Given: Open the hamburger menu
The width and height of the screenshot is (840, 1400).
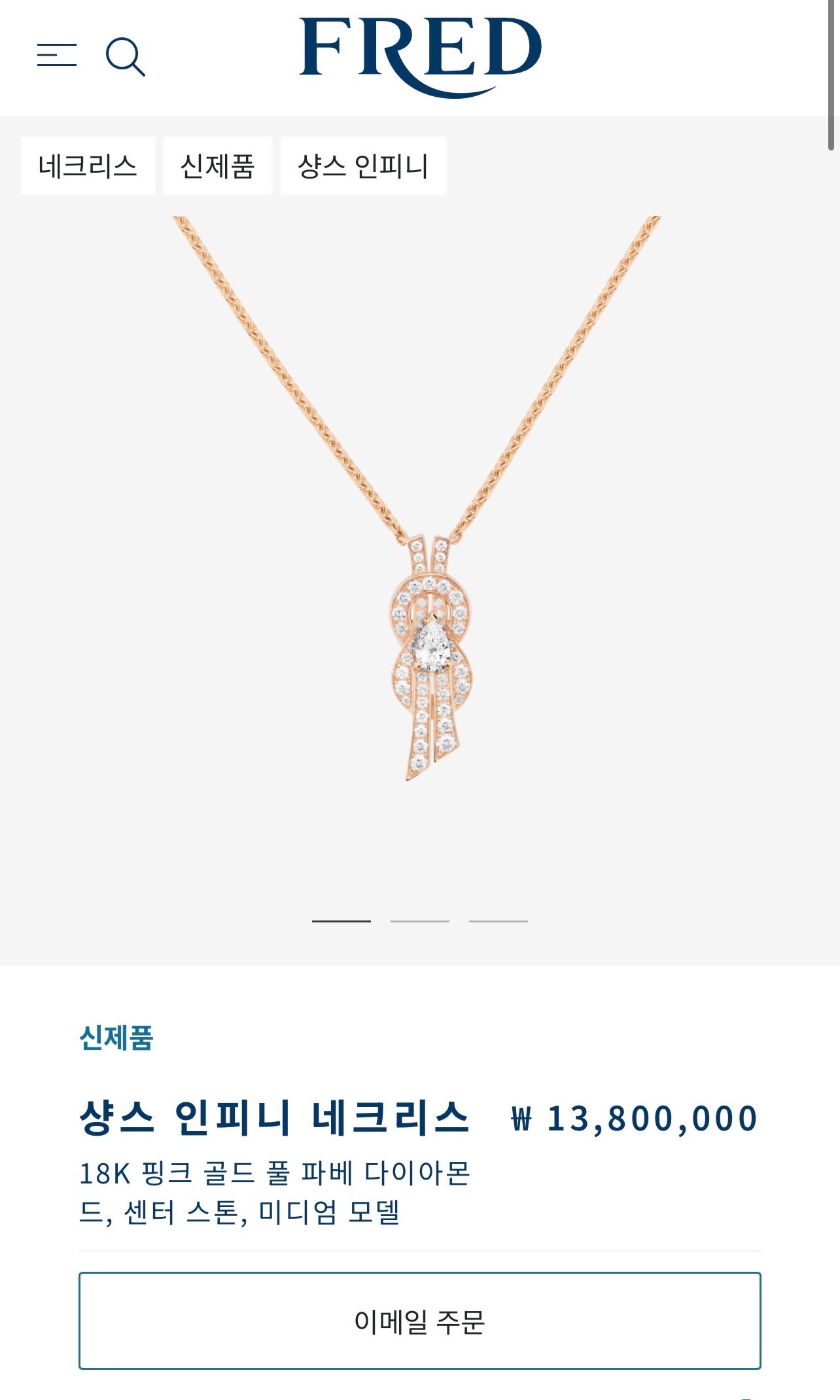Looking at the screenshot, I should [57, 55].
